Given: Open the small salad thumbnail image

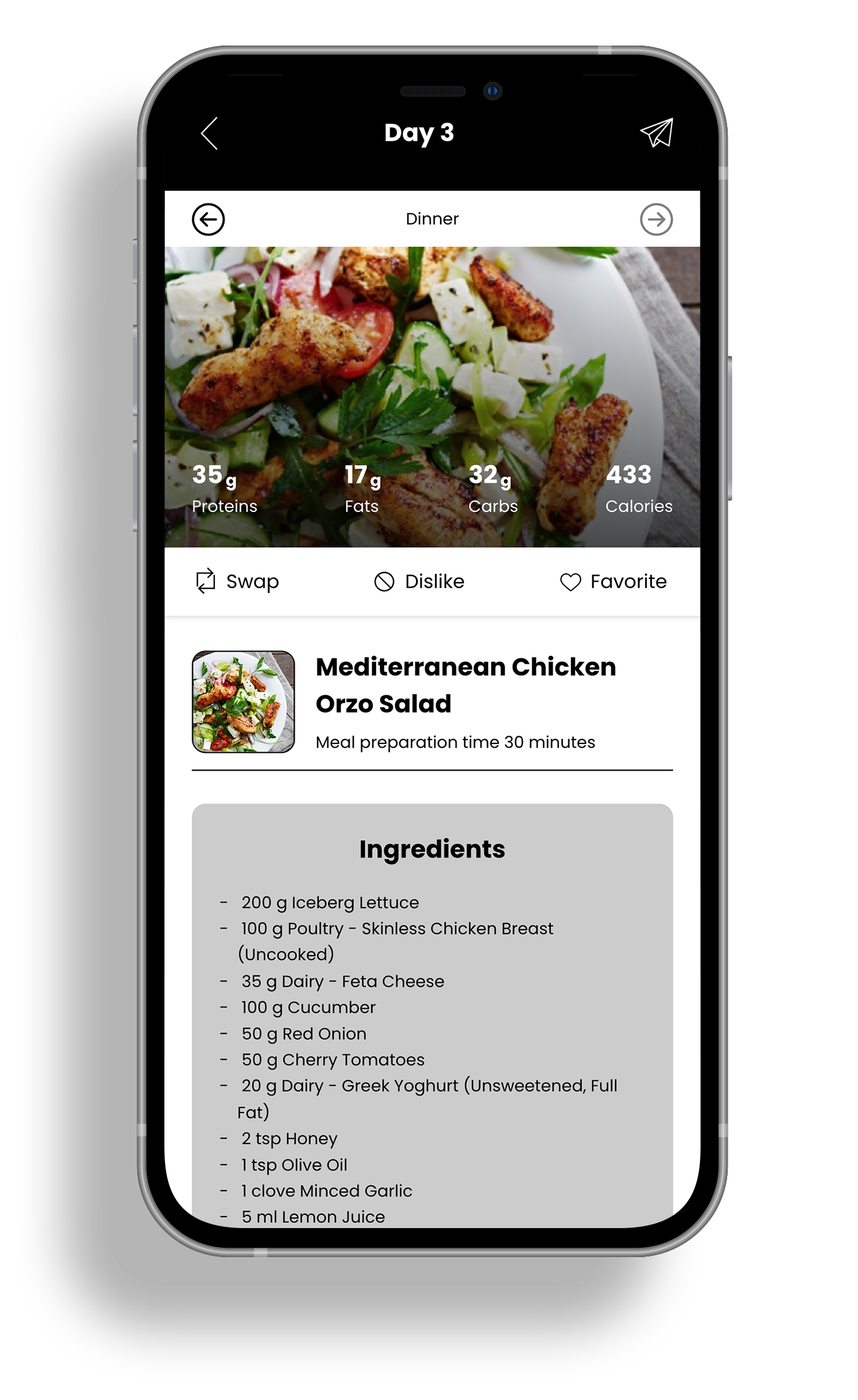Looking at the screenshot, I should (x=243, y=702).
